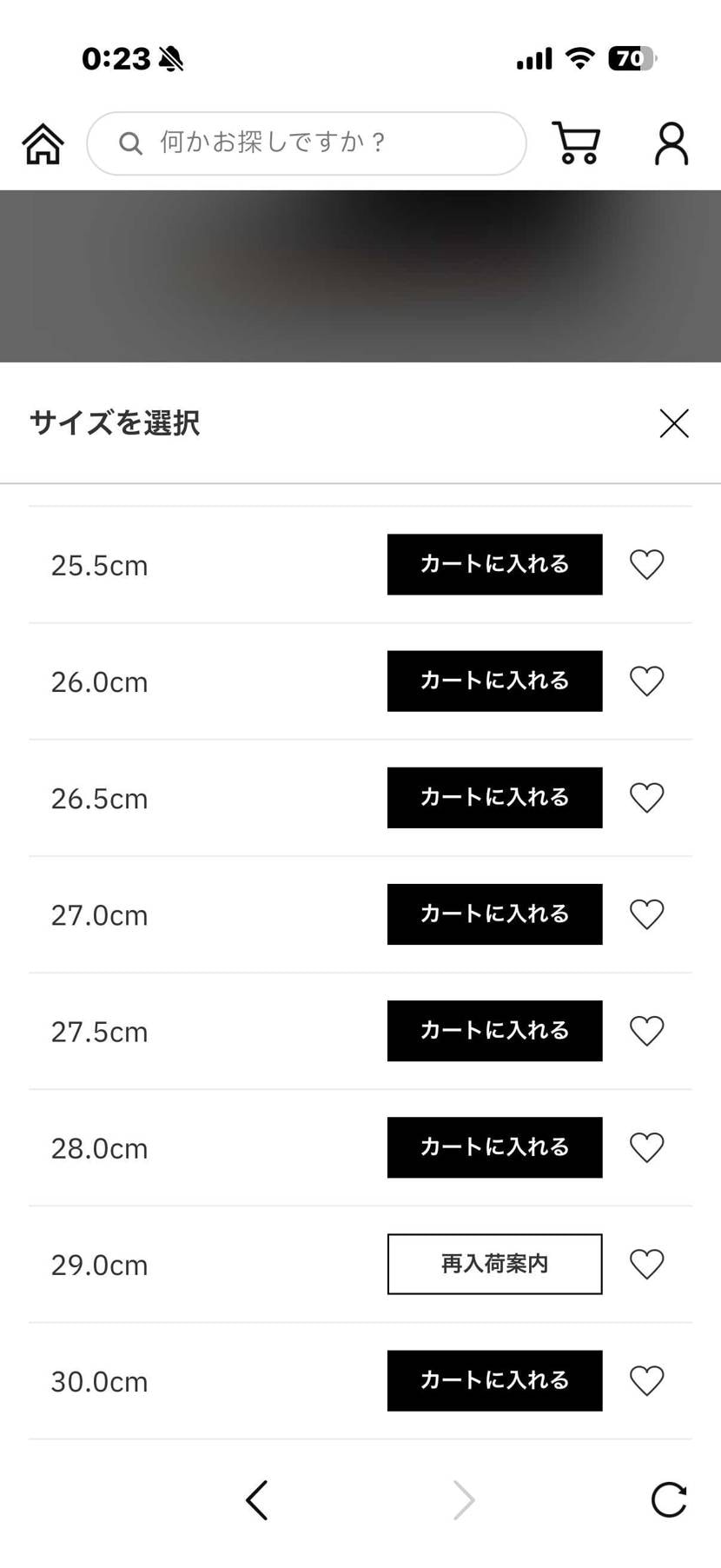721x1568 pixels.
Task: Add 26.0cm to cart
Action: [494, 681]
